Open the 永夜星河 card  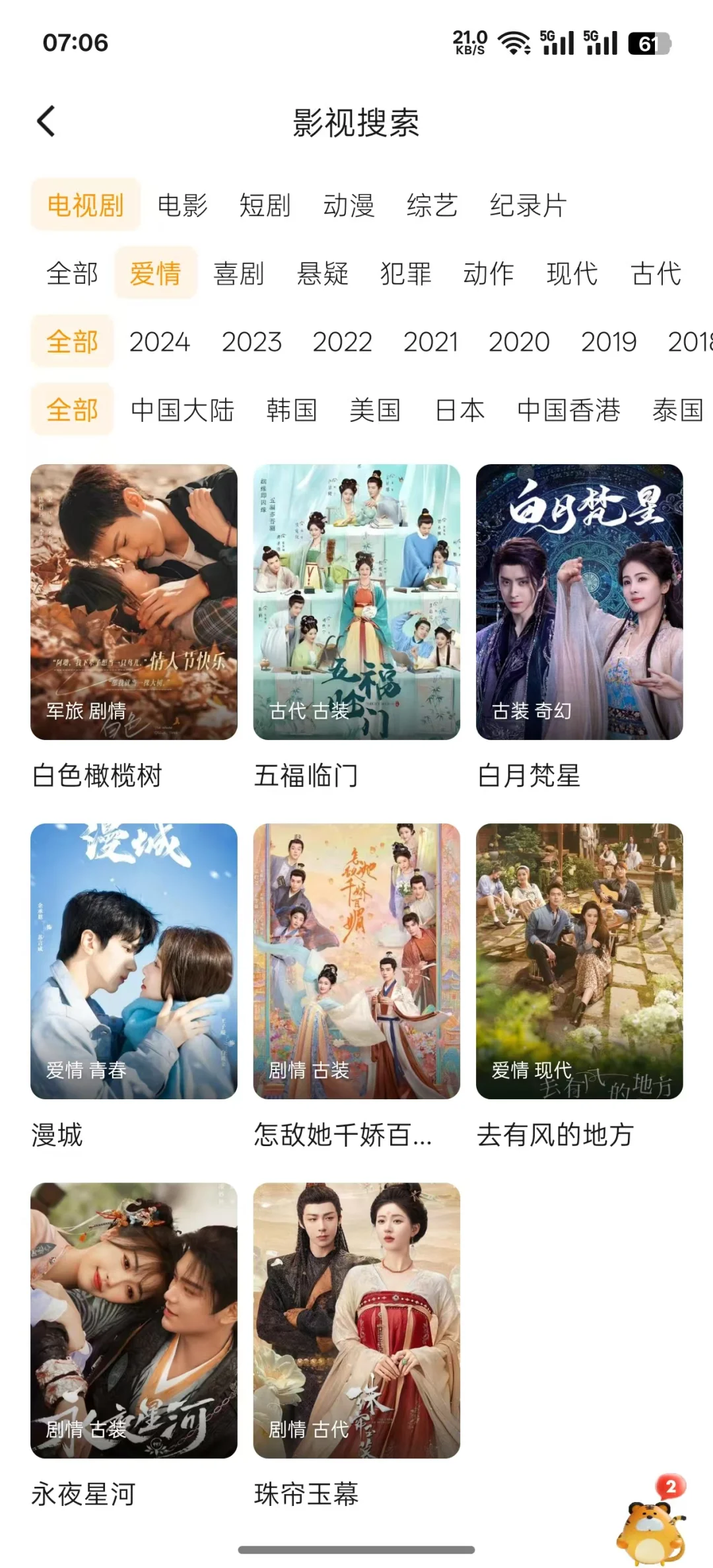click(x=134, y=1320)
